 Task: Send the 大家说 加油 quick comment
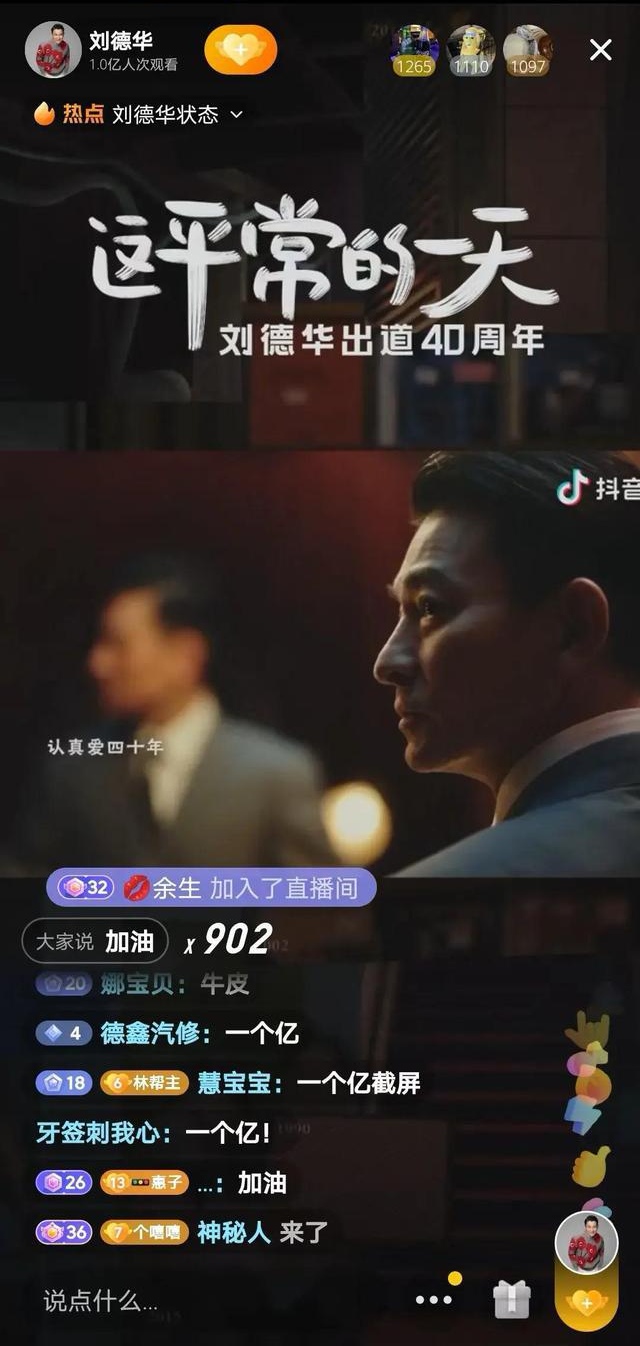[96, 941]
